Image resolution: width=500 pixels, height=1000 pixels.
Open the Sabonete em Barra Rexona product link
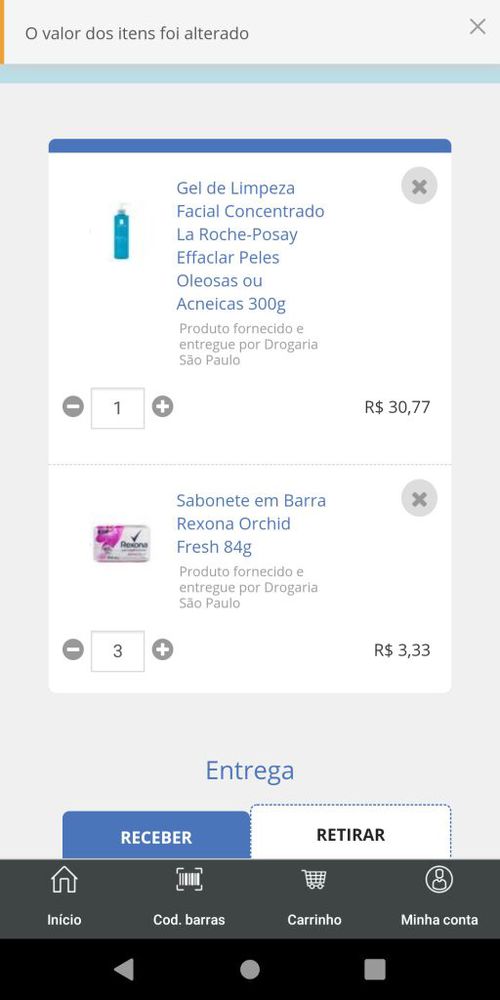[x=251, y=524]
